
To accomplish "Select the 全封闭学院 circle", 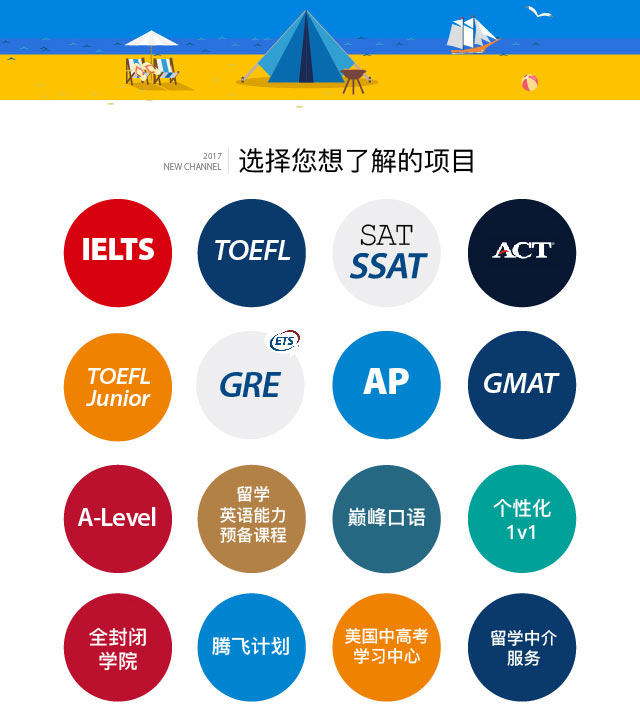I will tap(117, 648).
